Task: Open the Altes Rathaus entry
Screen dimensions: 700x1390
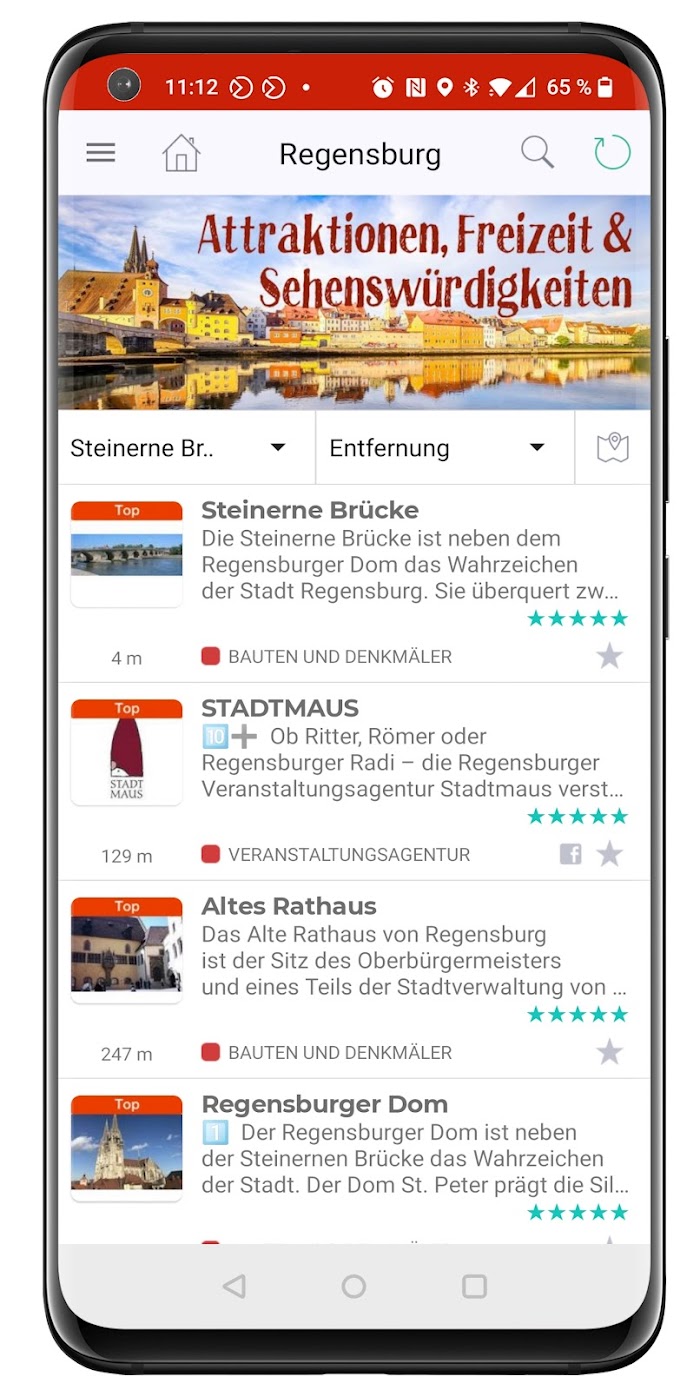Action: pos(354,980)
